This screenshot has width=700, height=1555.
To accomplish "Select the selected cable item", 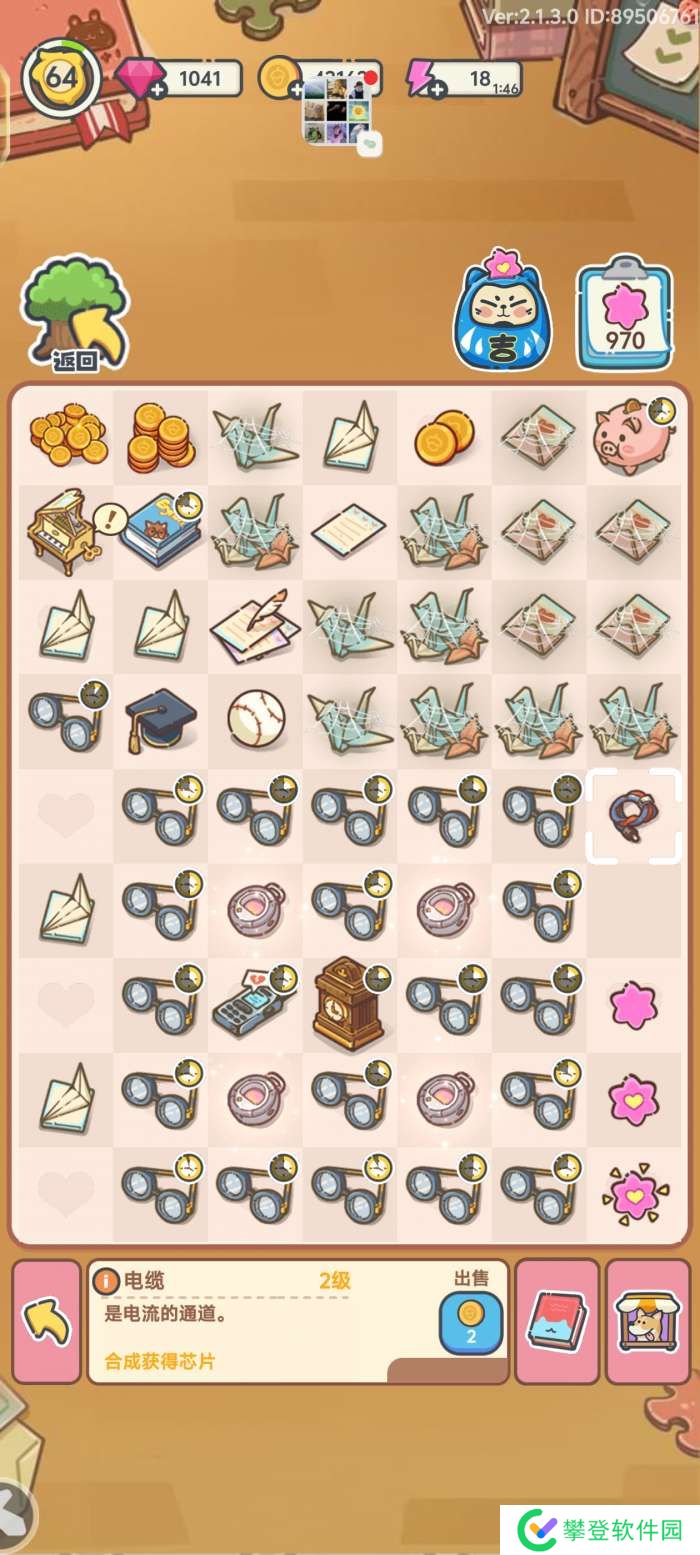I will click(634, 815).
